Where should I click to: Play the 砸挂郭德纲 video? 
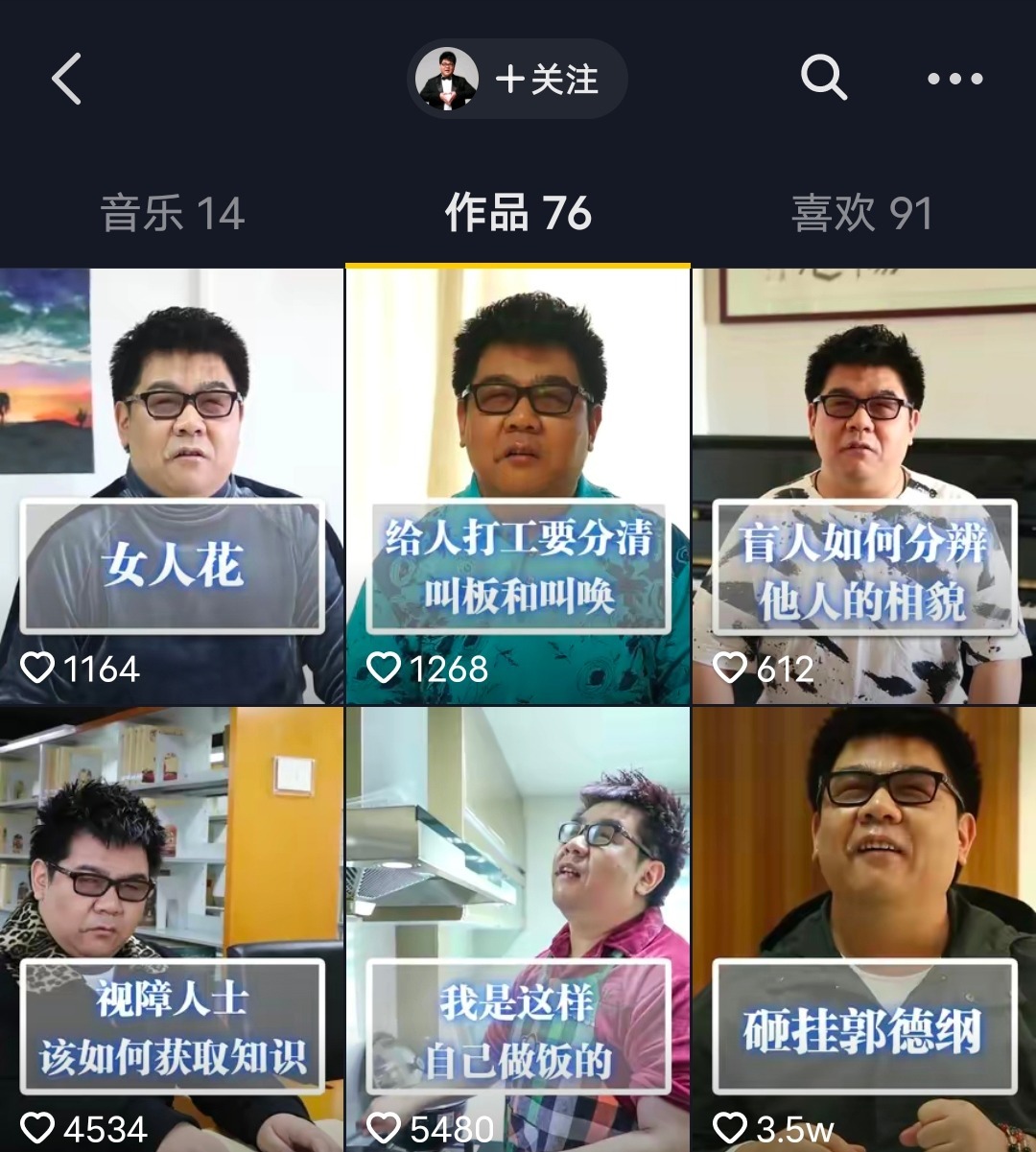click(x=863, y=929)
